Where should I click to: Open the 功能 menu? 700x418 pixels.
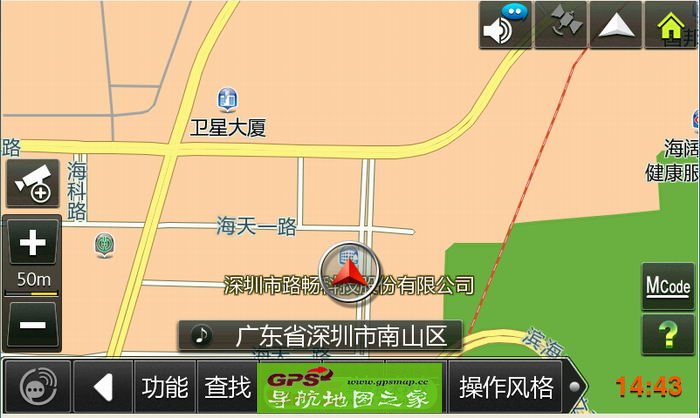(x=165, y=386)
